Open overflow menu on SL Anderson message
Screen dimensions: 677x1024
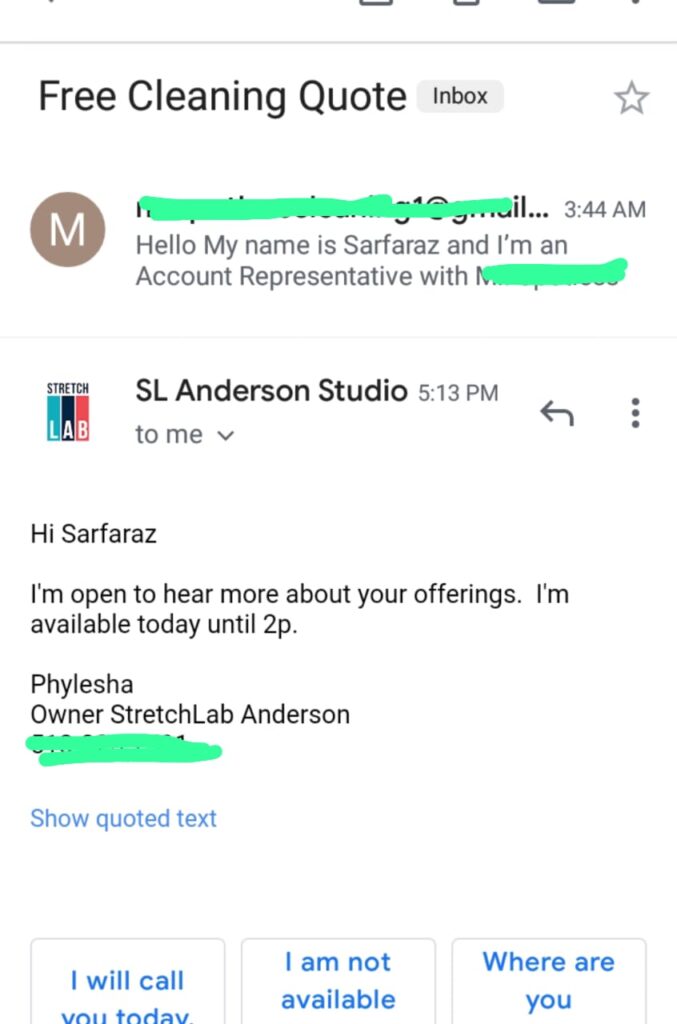click(635, 413)
